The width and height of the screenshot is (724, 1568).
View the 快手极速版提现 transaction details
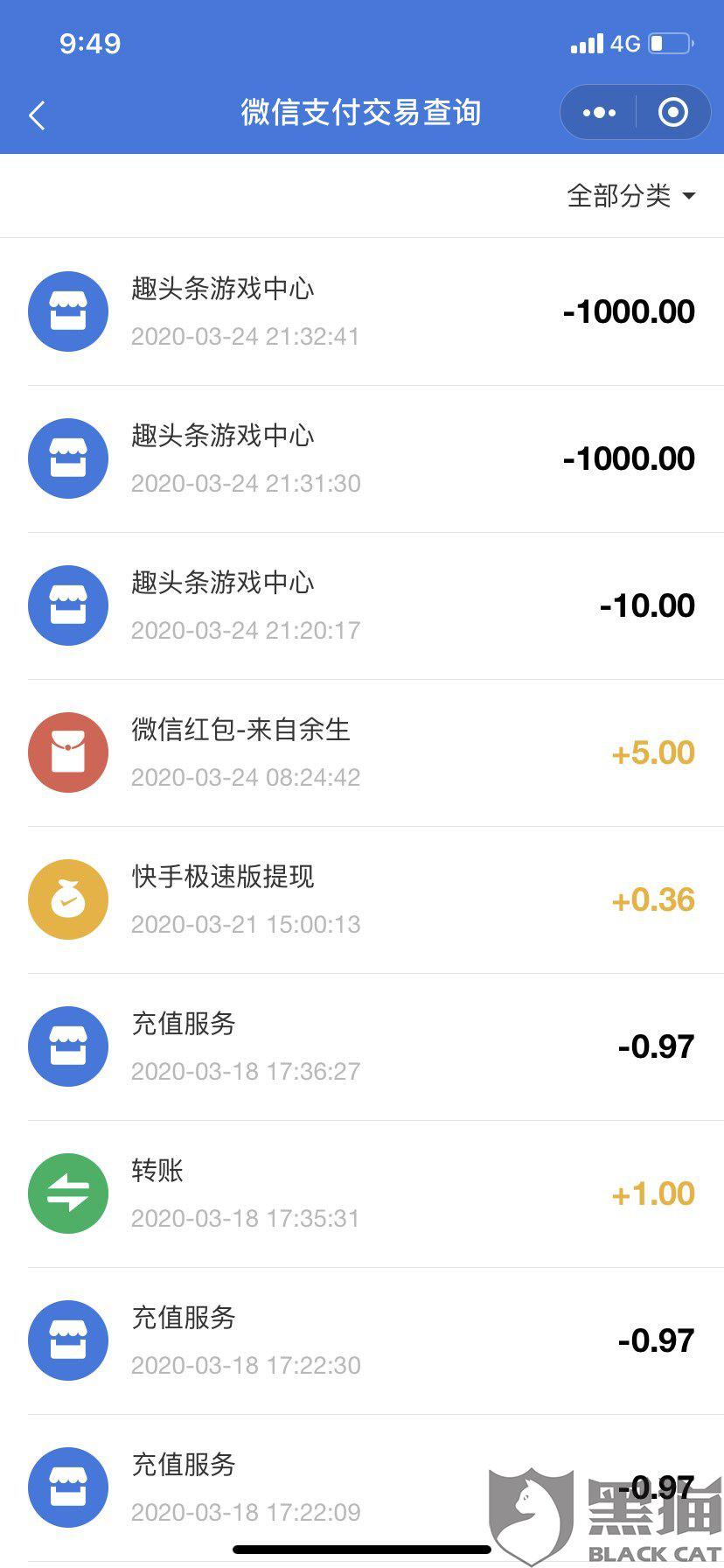(362, 900)
